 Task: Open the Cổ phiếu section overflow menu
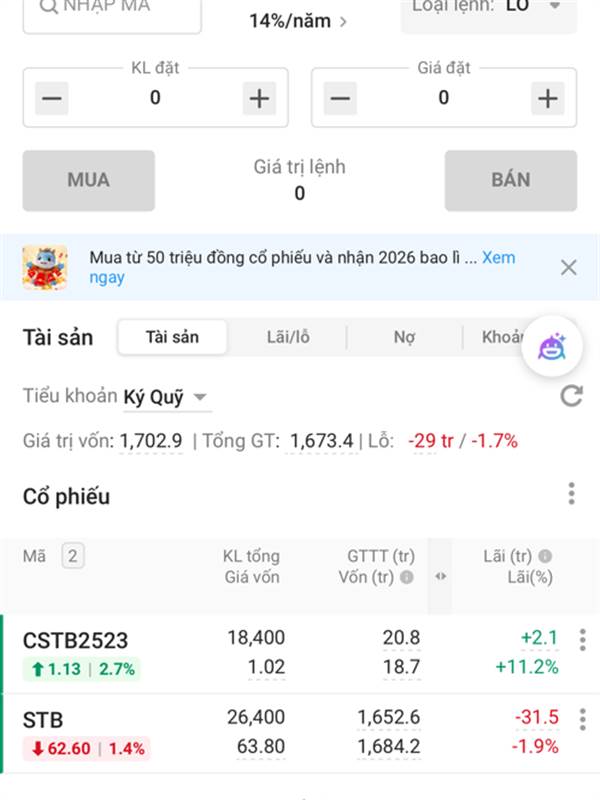click(x=571, y=493)
